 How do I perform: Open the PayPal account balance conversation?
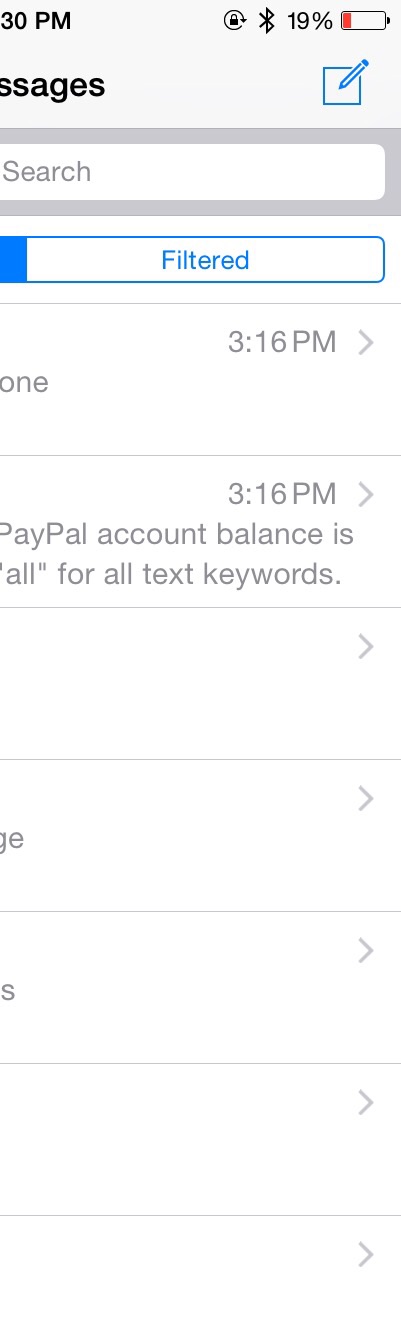(x=200, y=532)
